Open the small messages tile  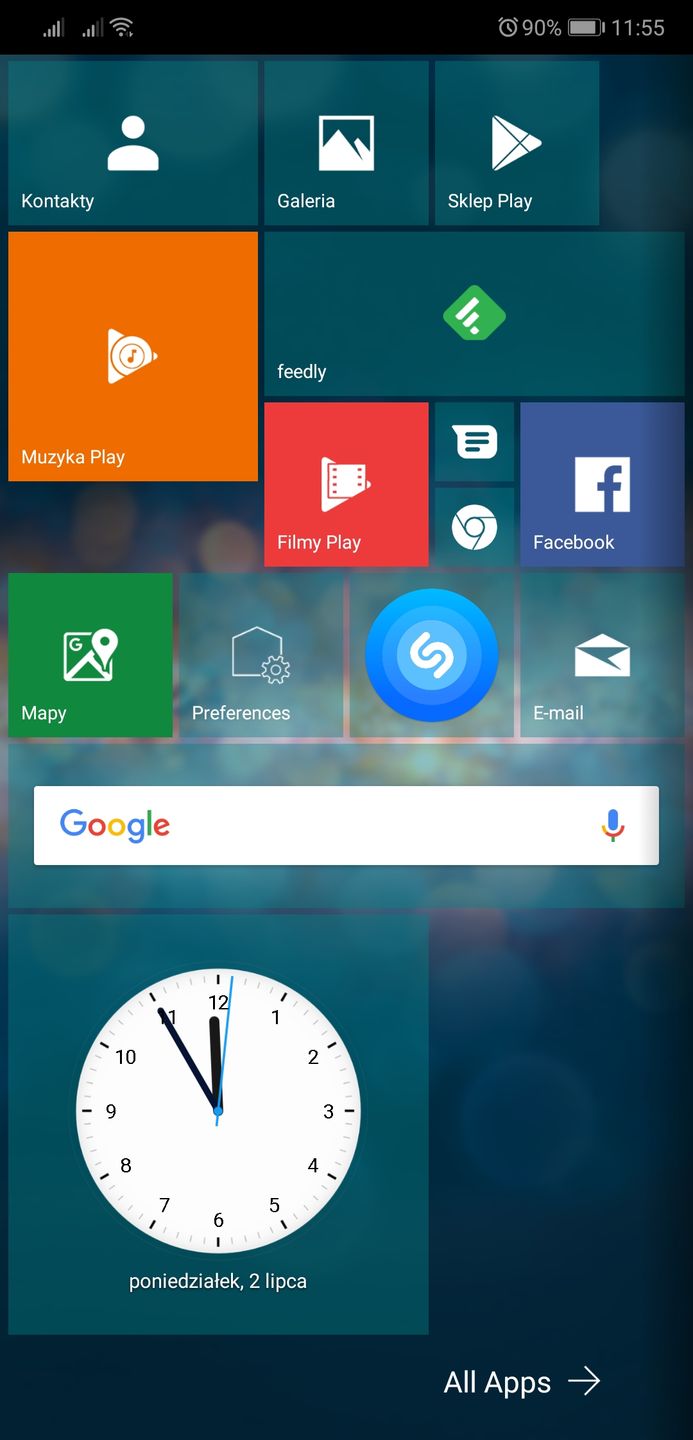pyautogui.click(x=474, y=441)
